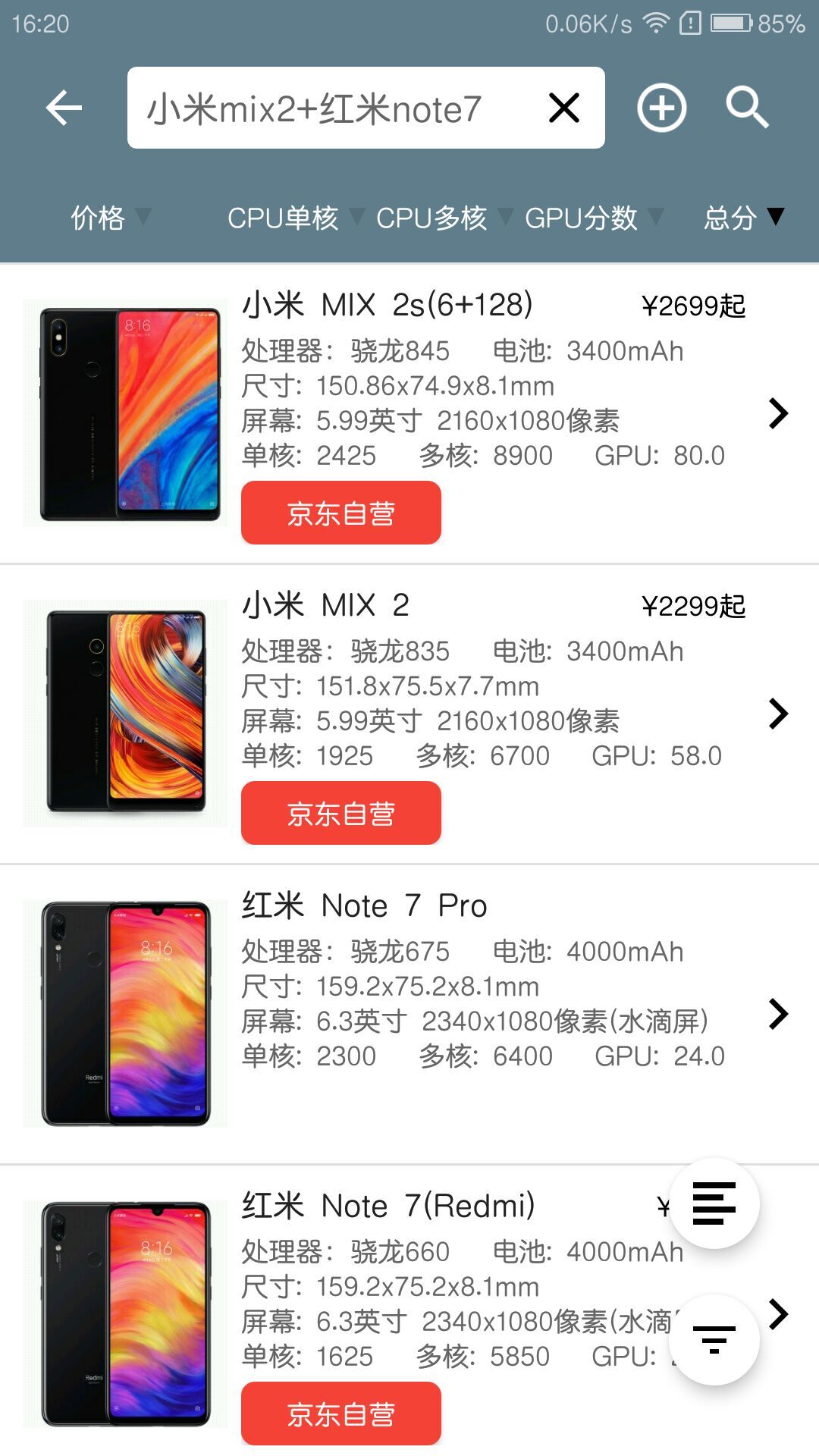Tap the back arrow to return
This screenshot has height=1456, width=819.
click(x=64, y=107)
